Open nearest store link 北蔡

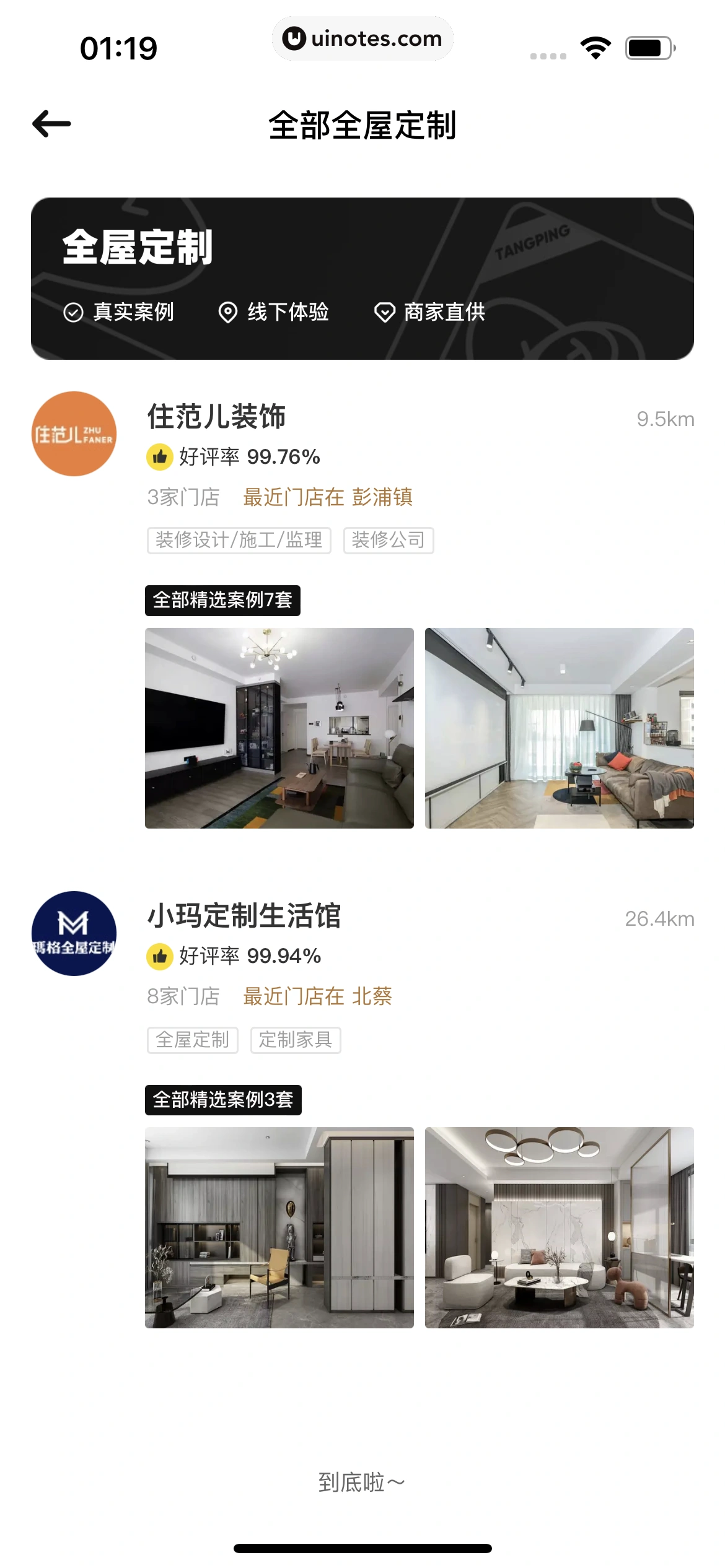click(372, 996)
